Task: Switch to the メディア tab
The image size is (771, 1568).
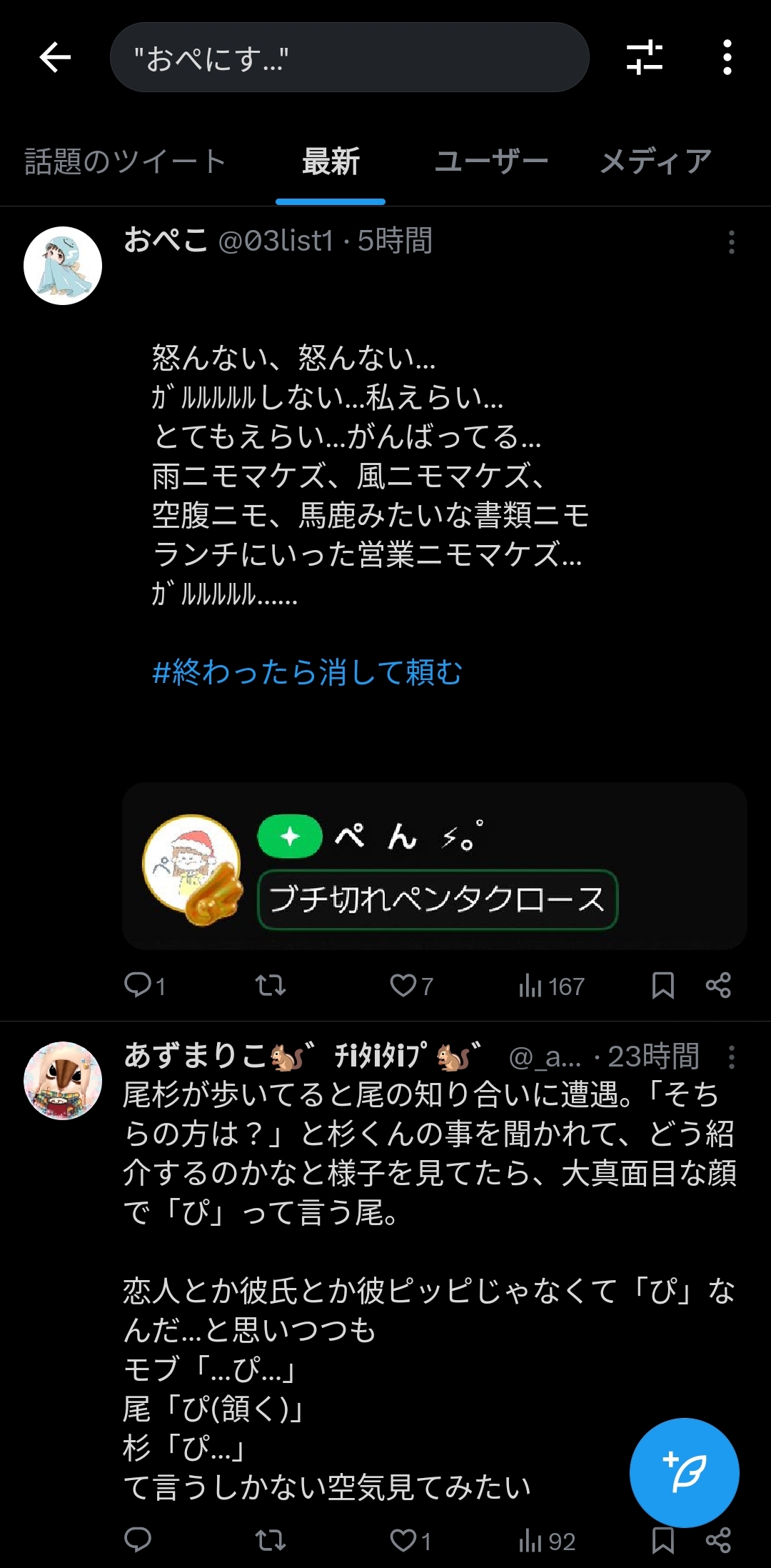Action: click(x=655, y=161)
